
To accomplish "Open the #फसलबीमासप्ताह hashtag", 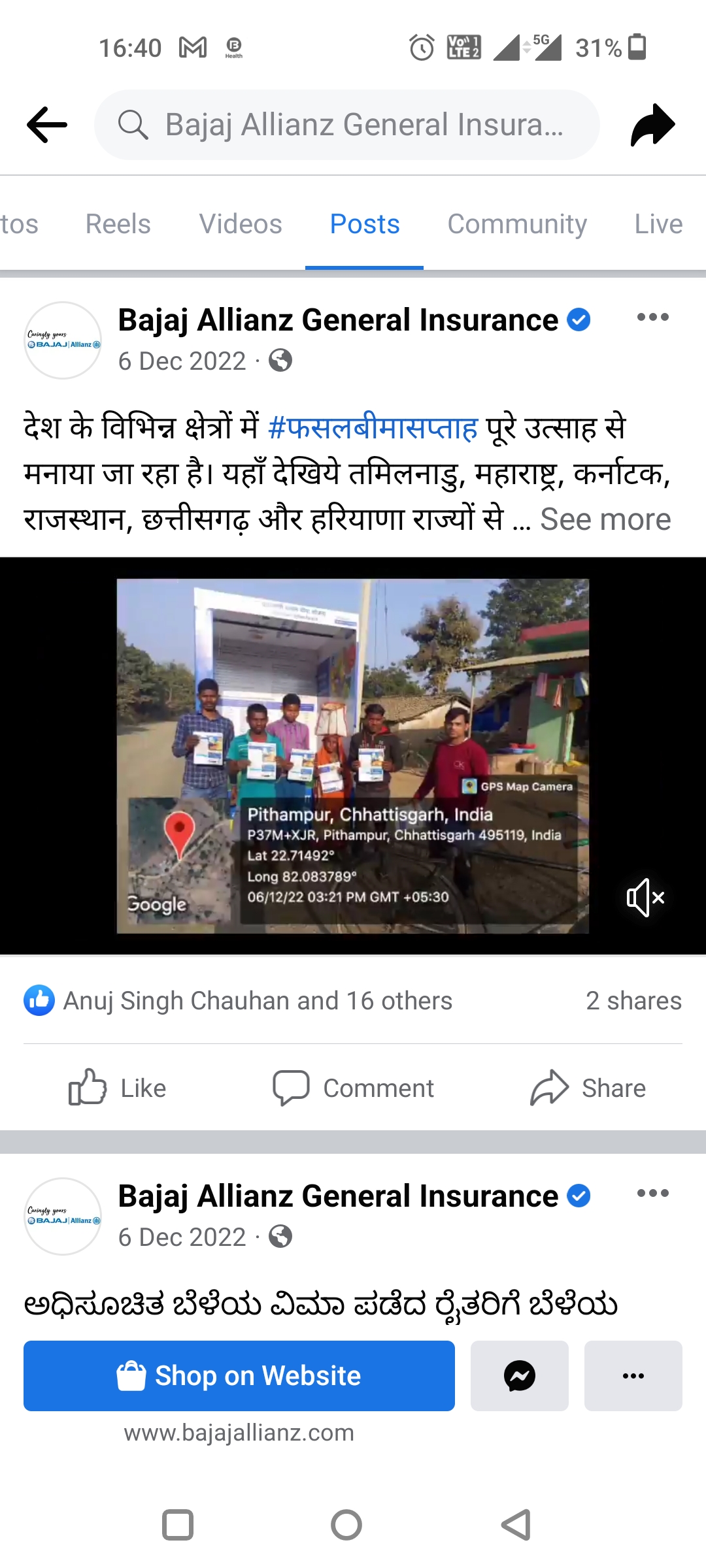I will click(x=373, y=428).
